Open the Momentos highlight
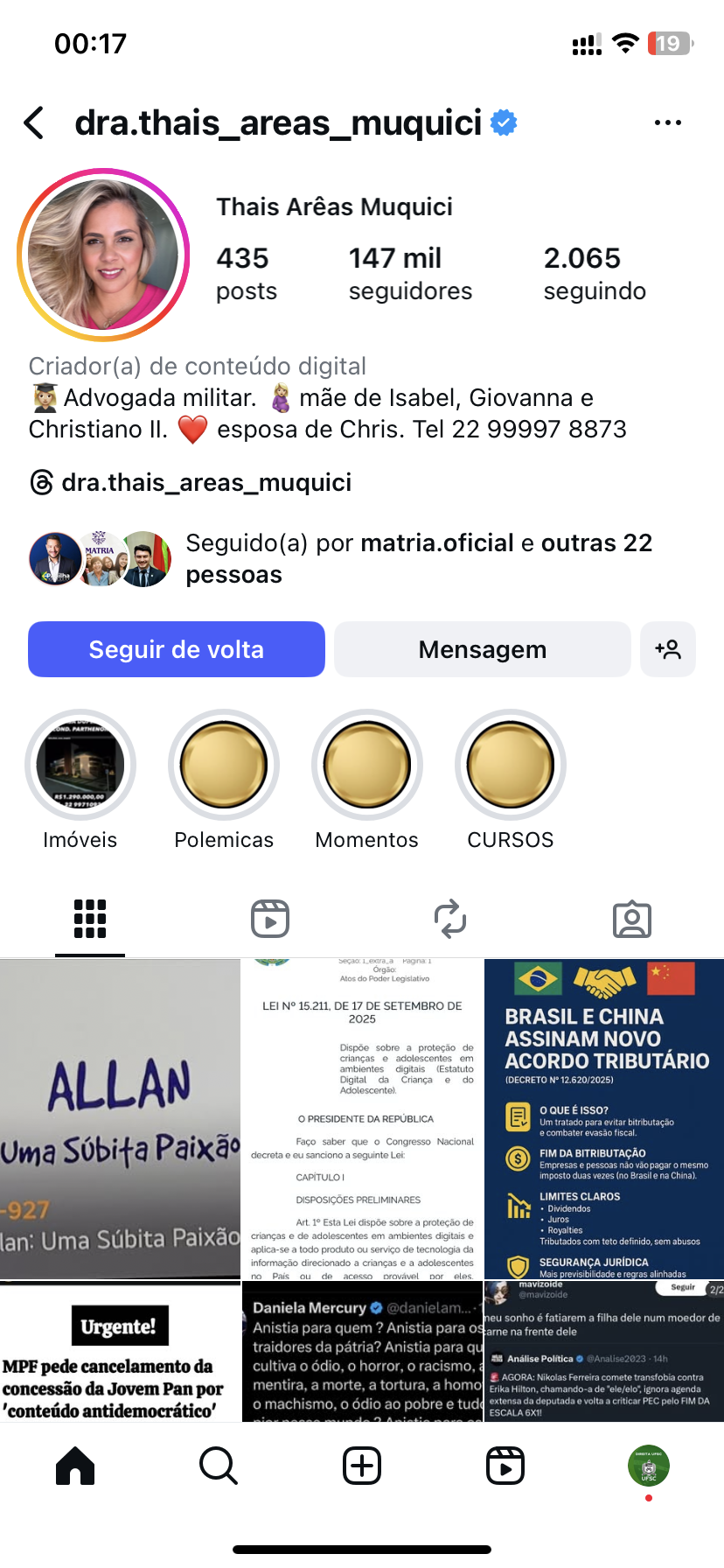This screenshot has height=1568, width=724. (367, 765)
